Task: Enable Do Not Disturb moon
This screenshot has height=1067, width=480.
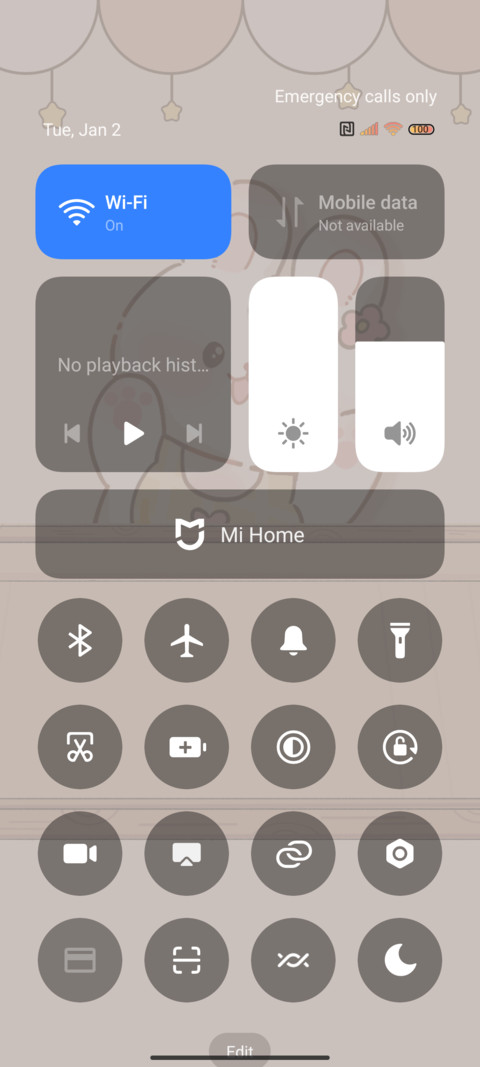Action: pos(400,960)
